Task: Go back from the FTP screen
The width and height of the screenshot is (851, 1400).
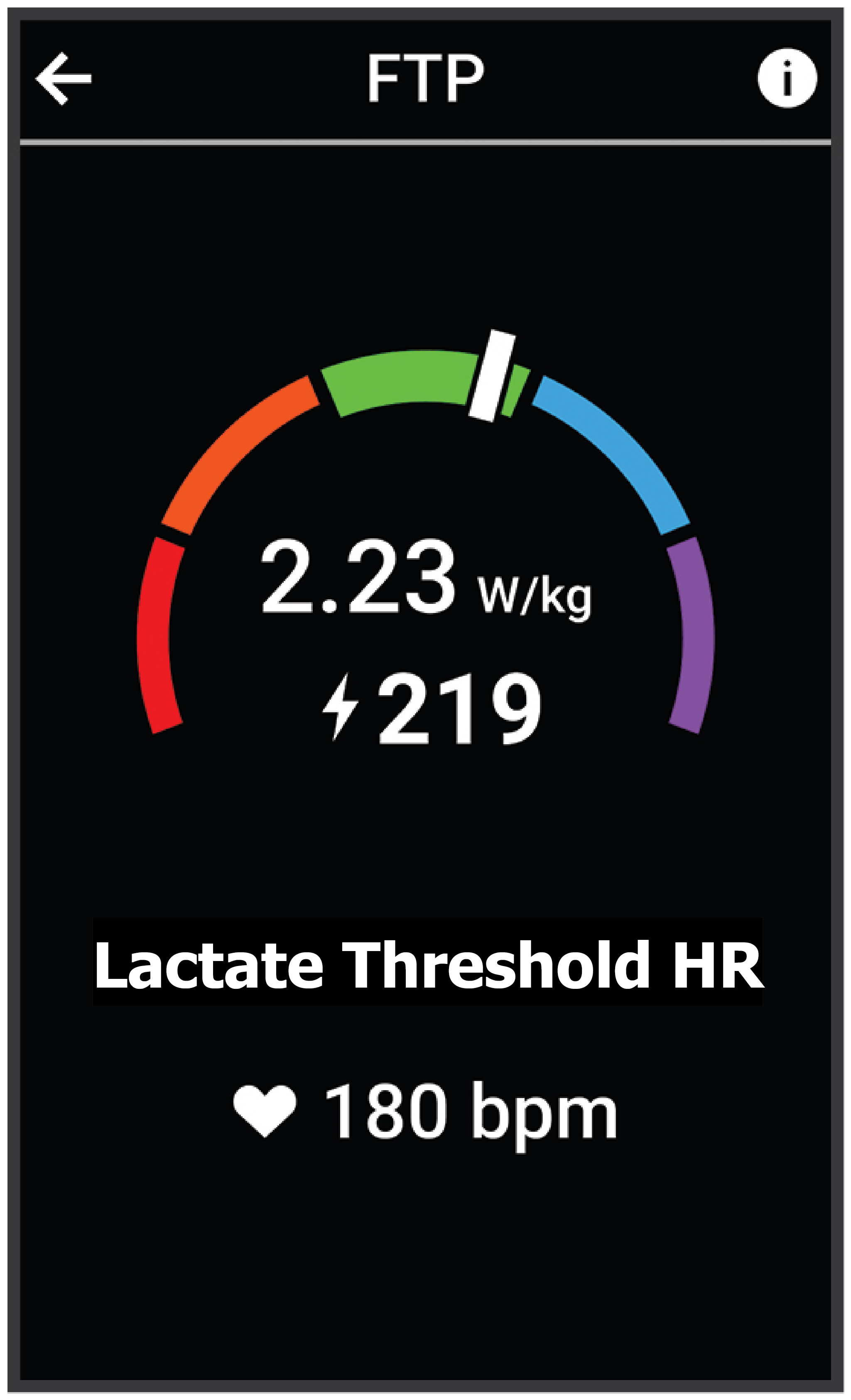Action: (x=64, y=78)
